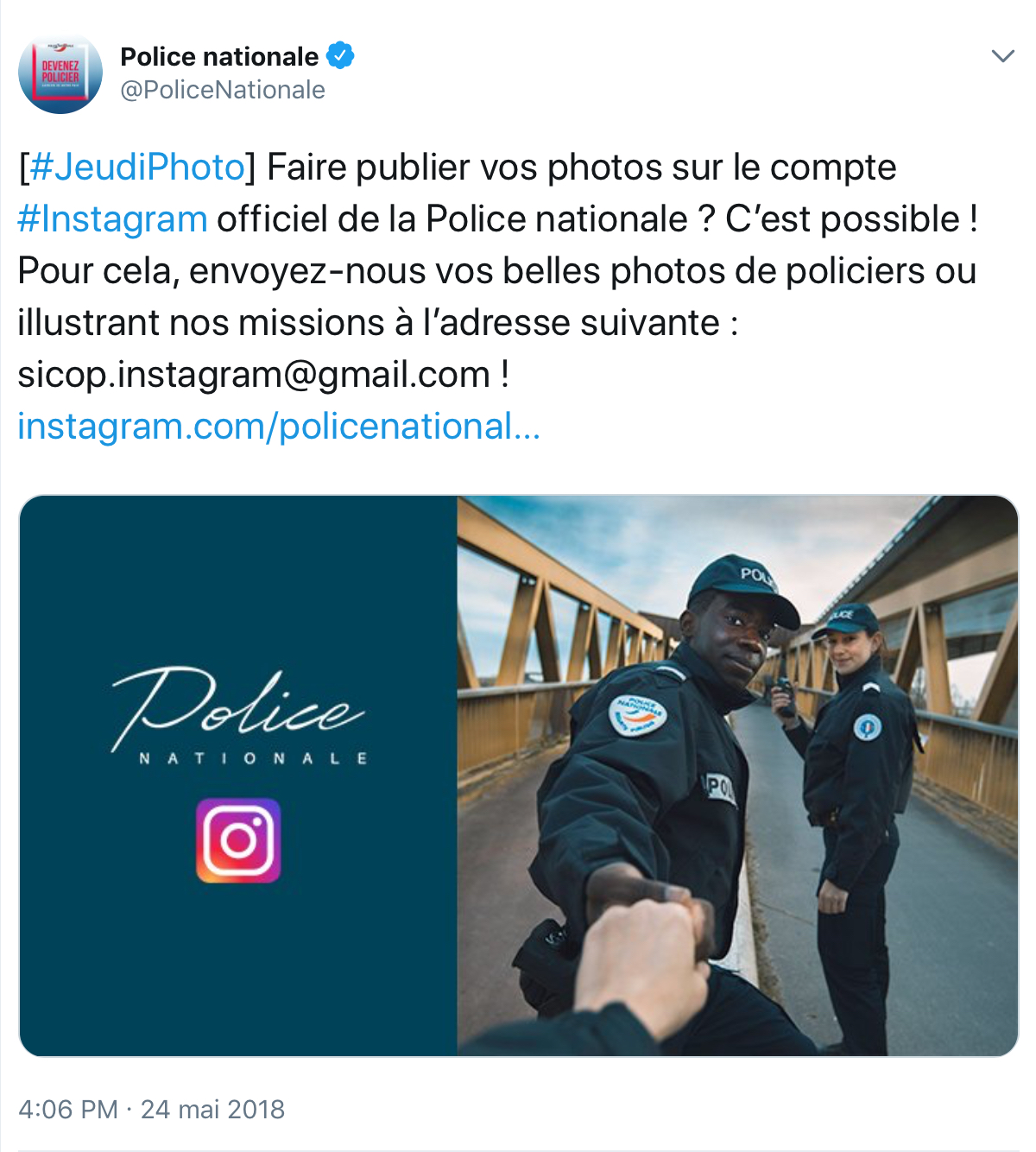Open Police nationale profile avatar
The image size is (1036, 1152).
[x=60, y=74]
